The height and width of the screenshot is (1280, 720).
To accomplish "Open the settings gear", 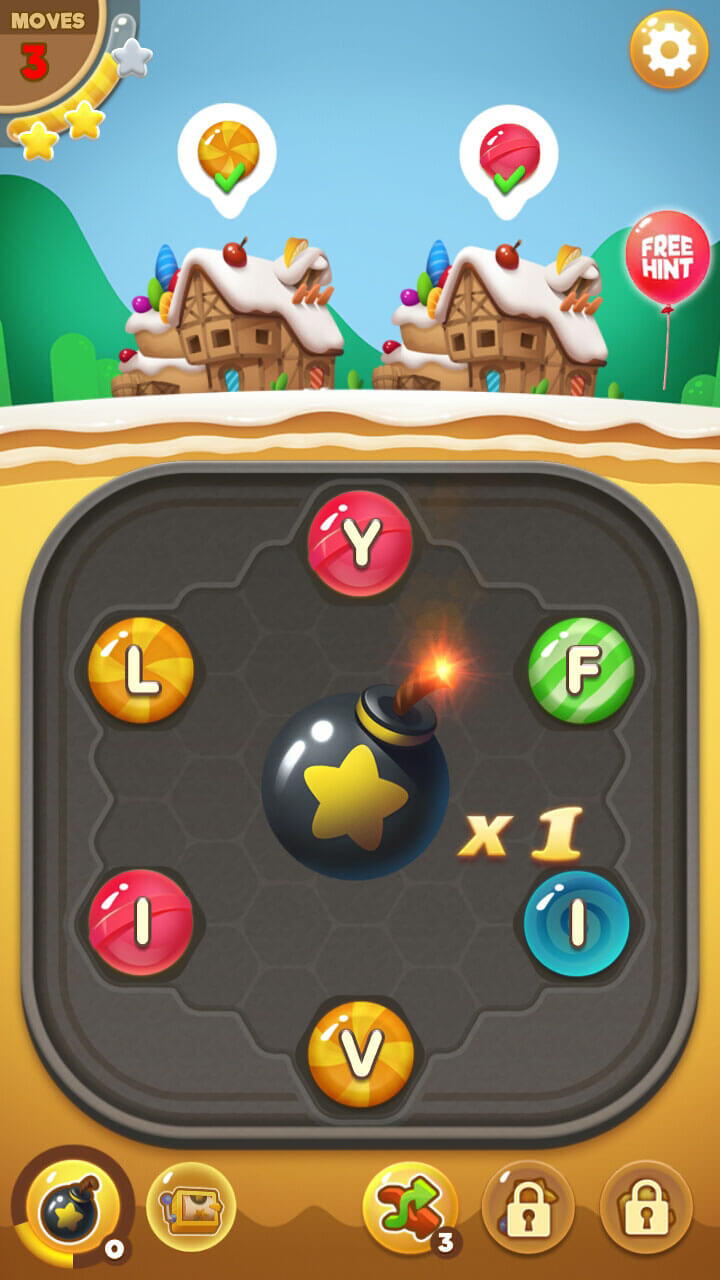I will coord(669,50).
